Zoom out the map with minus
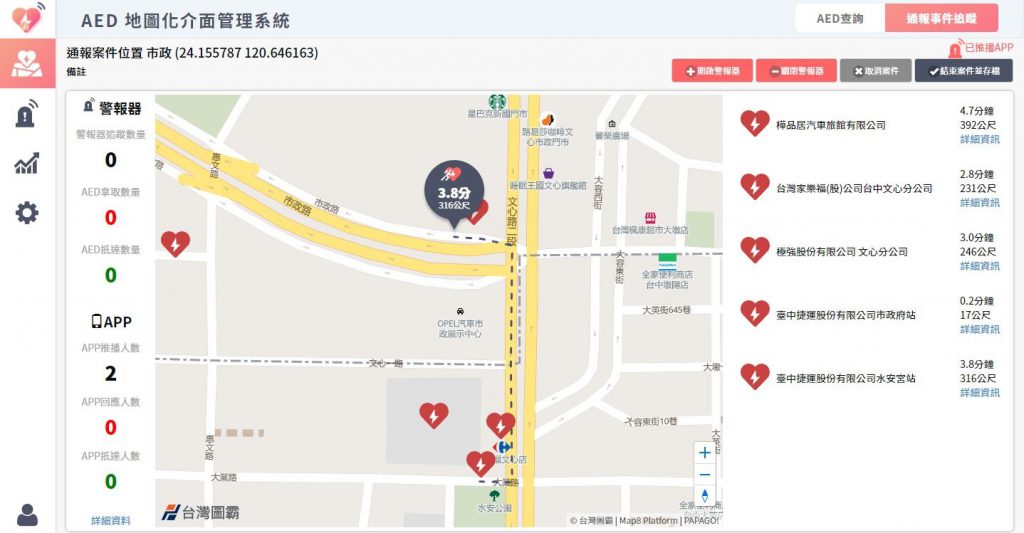 pos(705,474)
